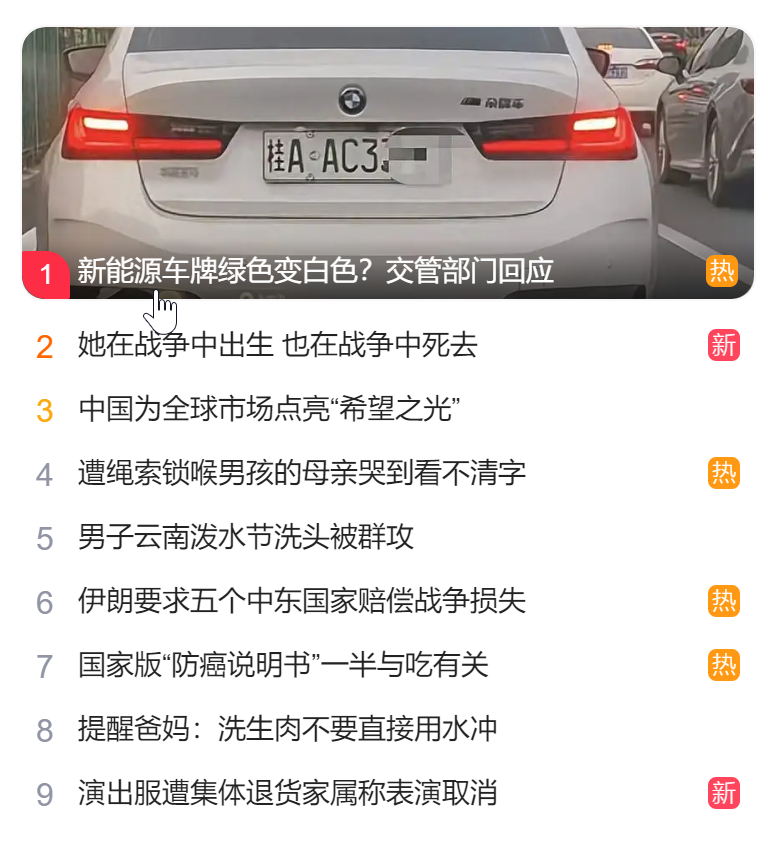Open the headline about green license plates turning white
Viewport: 784px width, 846px height.
pos(310,270)
